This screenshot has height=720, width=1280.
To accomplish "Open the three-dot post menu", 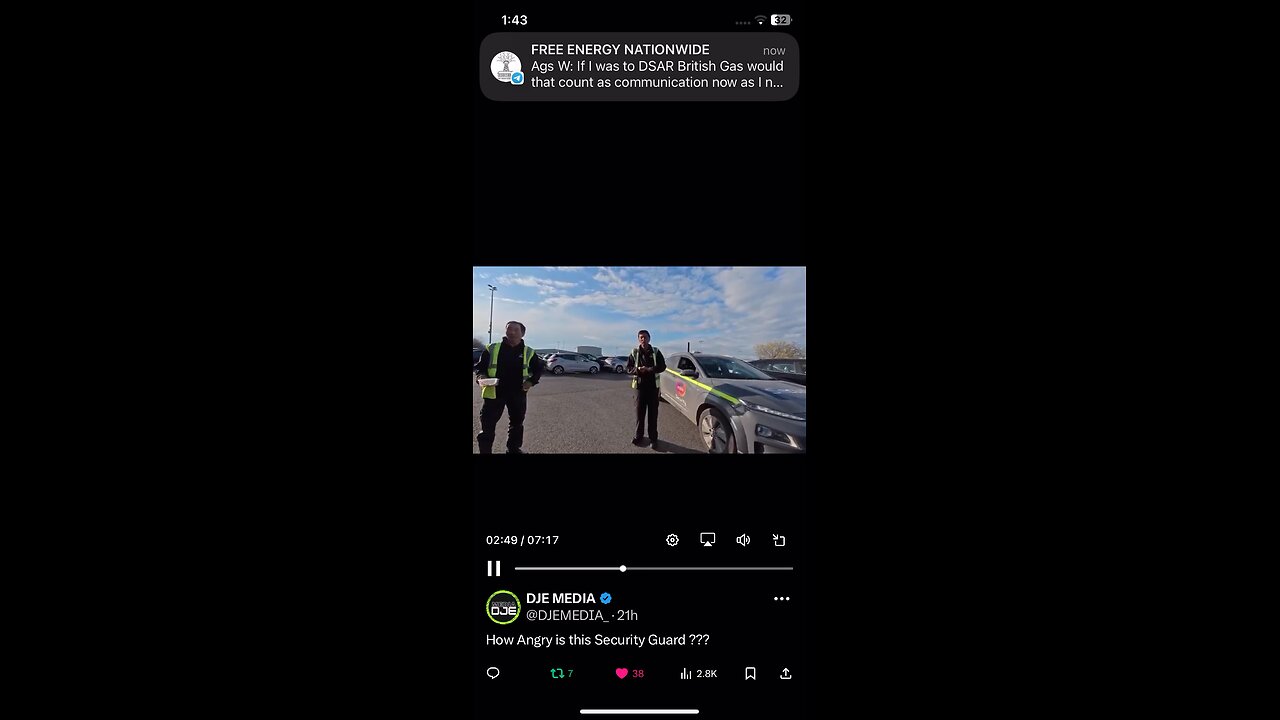I will [x=781, y=599].
